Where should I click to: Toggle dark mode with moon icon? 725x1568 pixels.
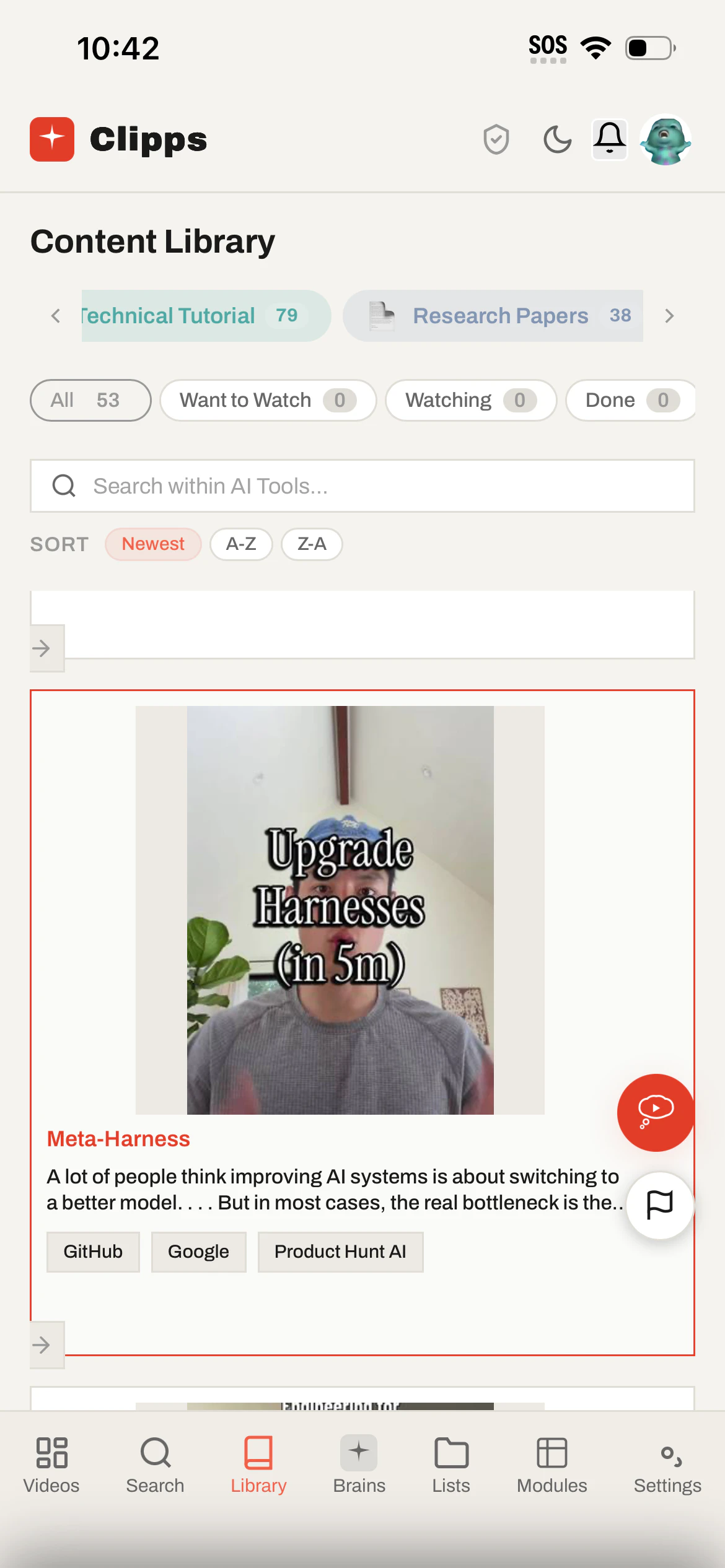pyautogui.click(x=557, y=139)
